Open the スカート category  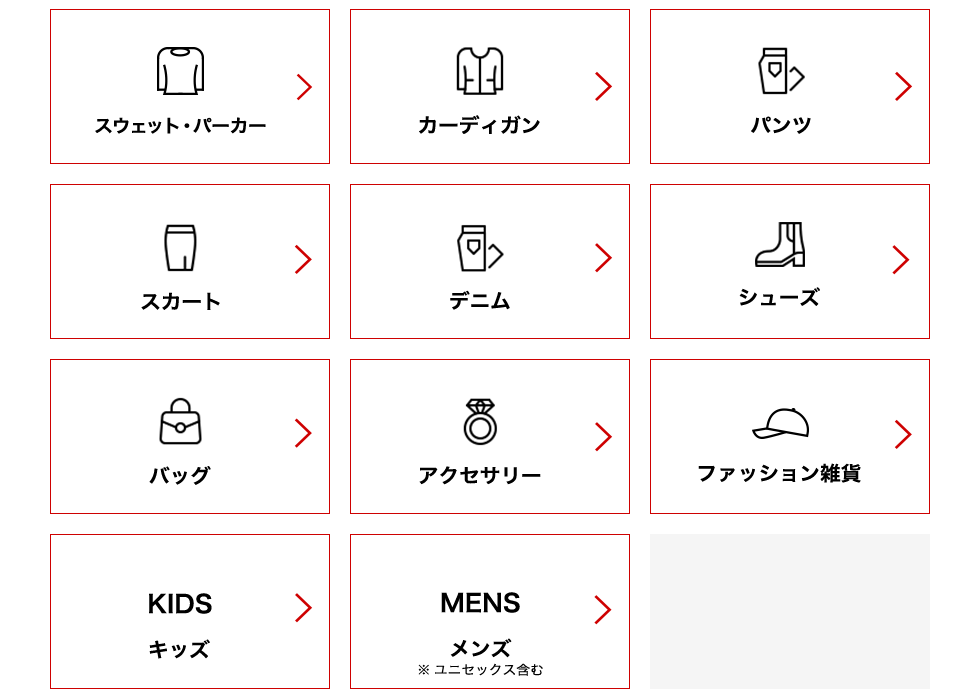[189, 261]
